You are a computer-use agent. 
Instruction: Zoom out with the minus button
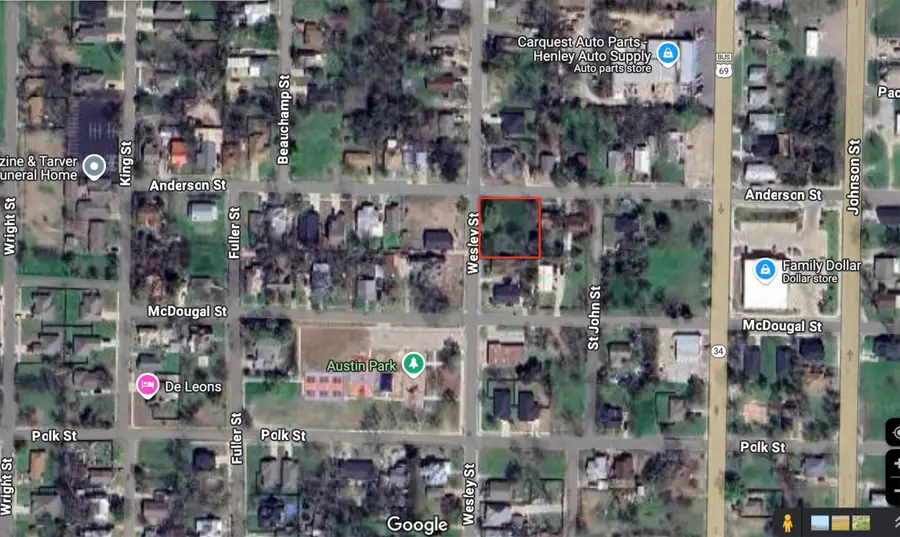[895, 491]
